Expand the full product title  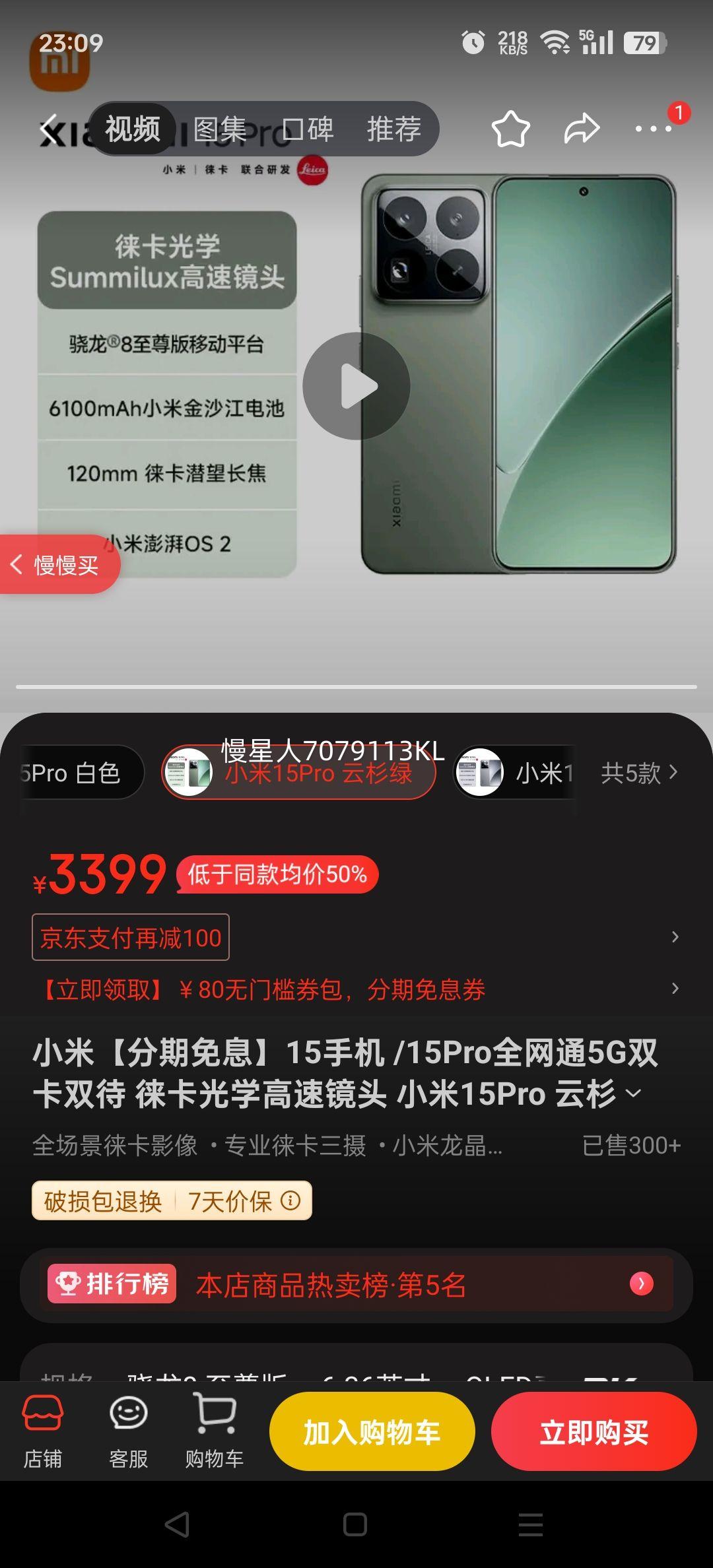coord(635,1094)
